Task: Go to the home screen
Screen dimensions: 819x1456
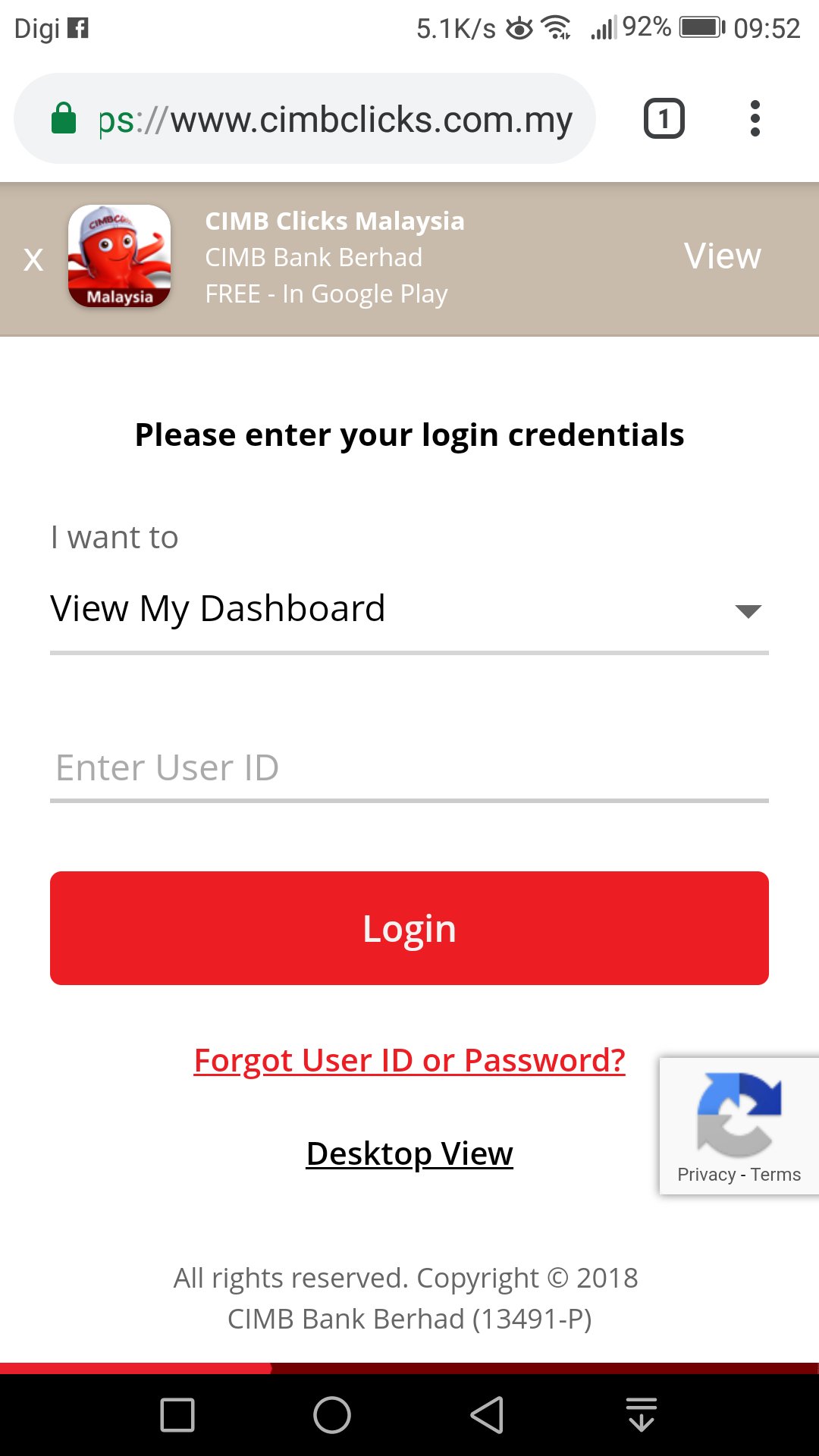Action: (332, 1414)
